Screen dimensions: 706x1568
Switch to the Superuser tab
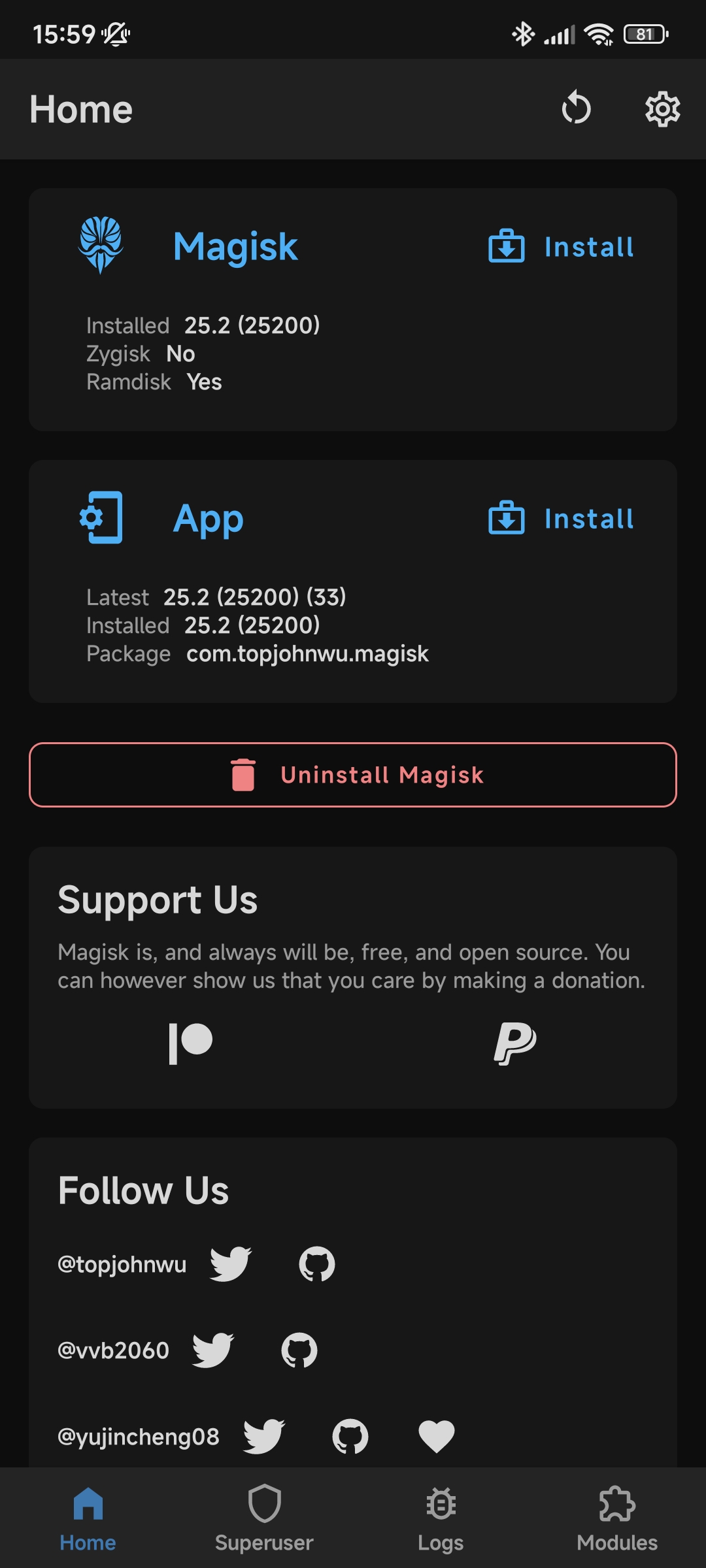264,1518
